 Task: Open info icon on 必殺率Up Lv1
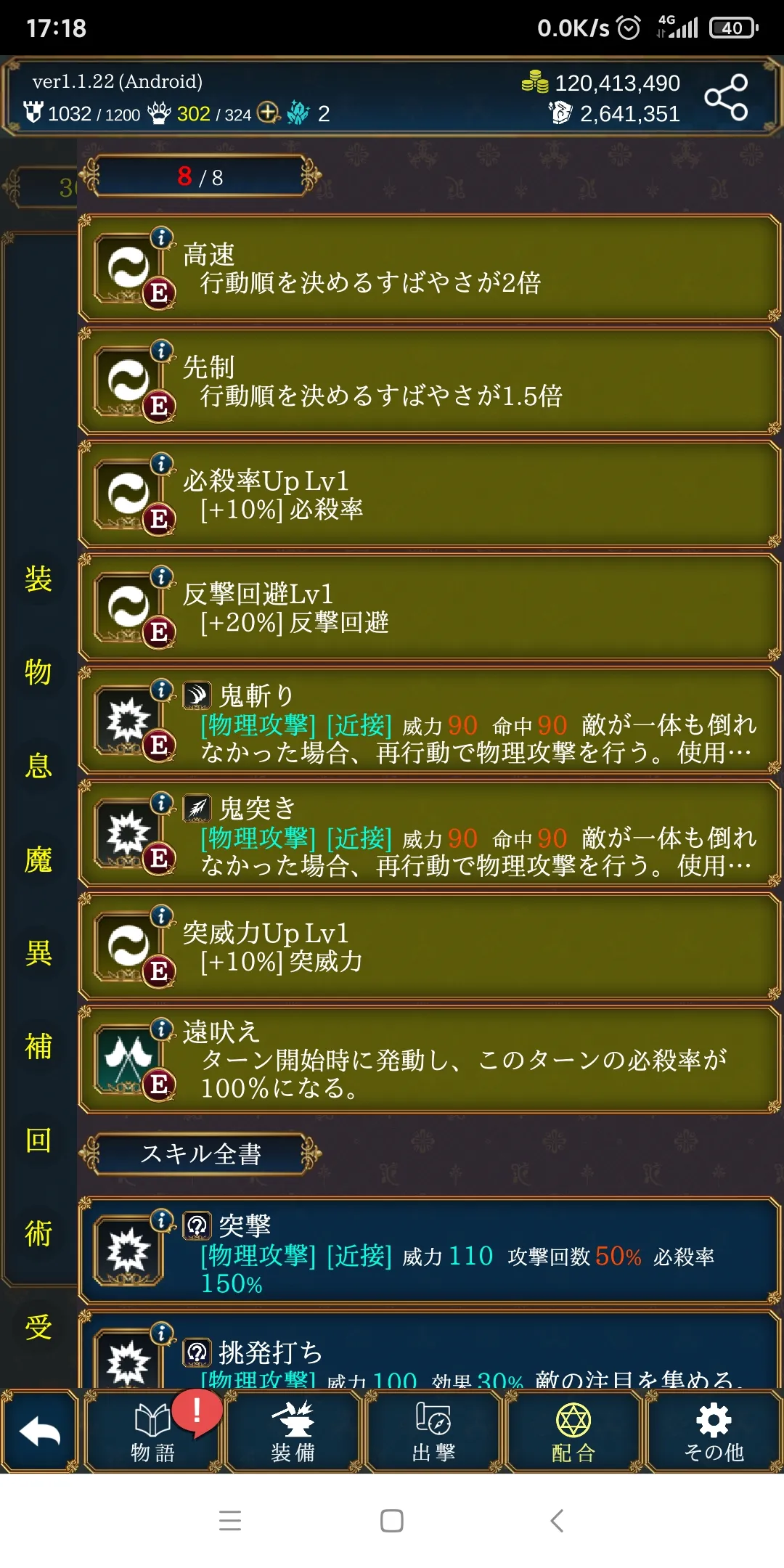pyautogui.click(x=162, y=464)
